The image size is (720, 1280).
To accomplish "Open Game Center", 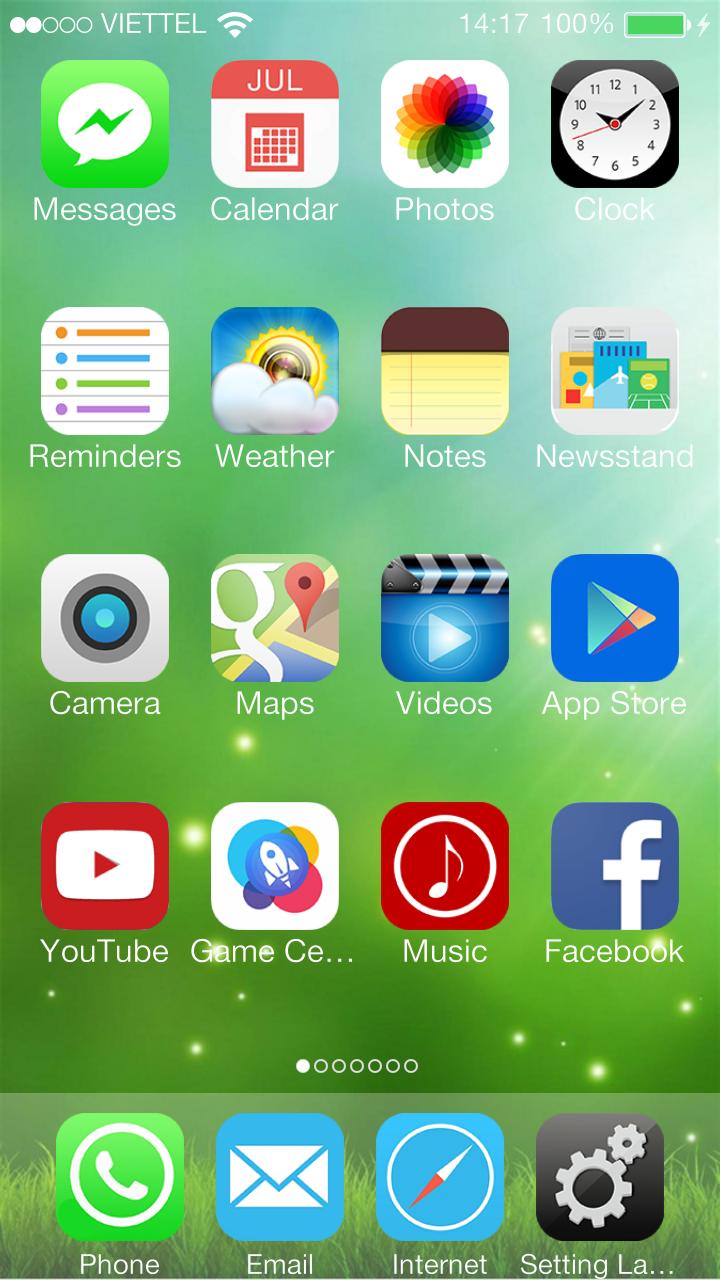I will pos(275,866).
